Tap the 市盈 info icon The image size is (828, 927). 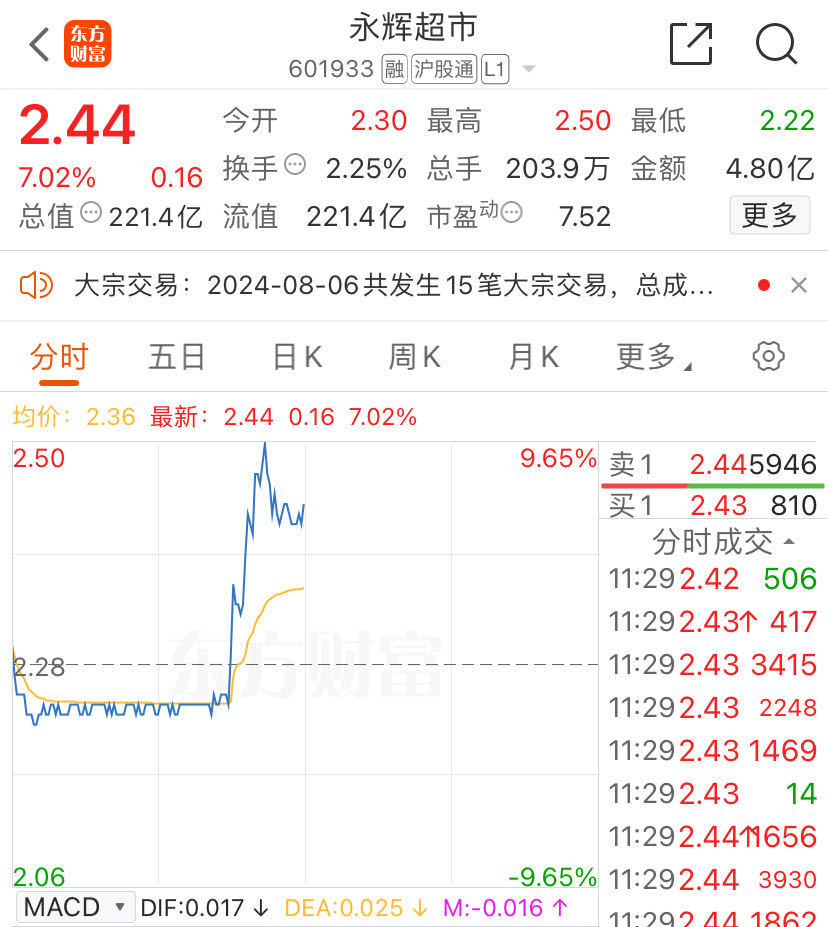pos(511,212)
